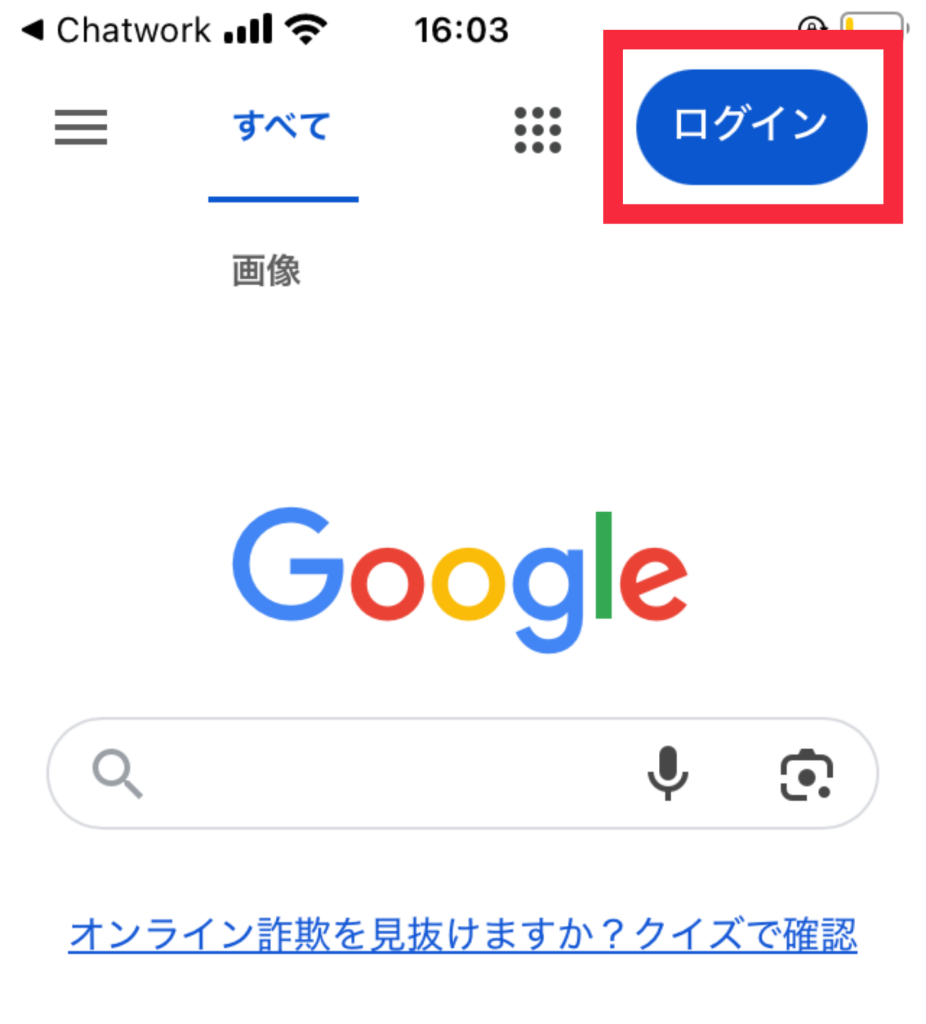Switch to the 画像 tab
Screen dimensions: 926x1024
[266, 271]
